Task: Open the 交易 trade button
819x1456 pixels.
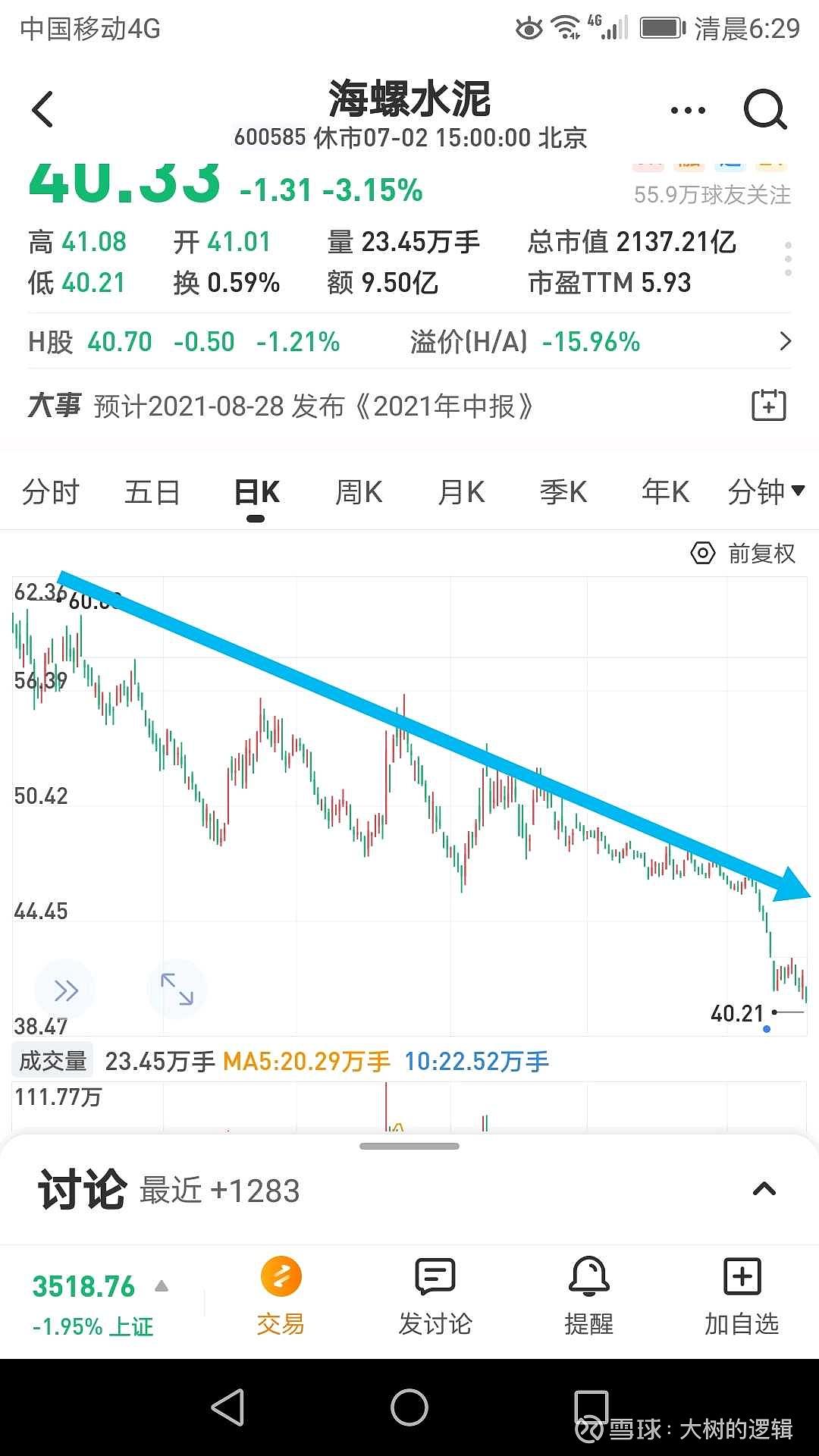Action: tap(281, 1295)
